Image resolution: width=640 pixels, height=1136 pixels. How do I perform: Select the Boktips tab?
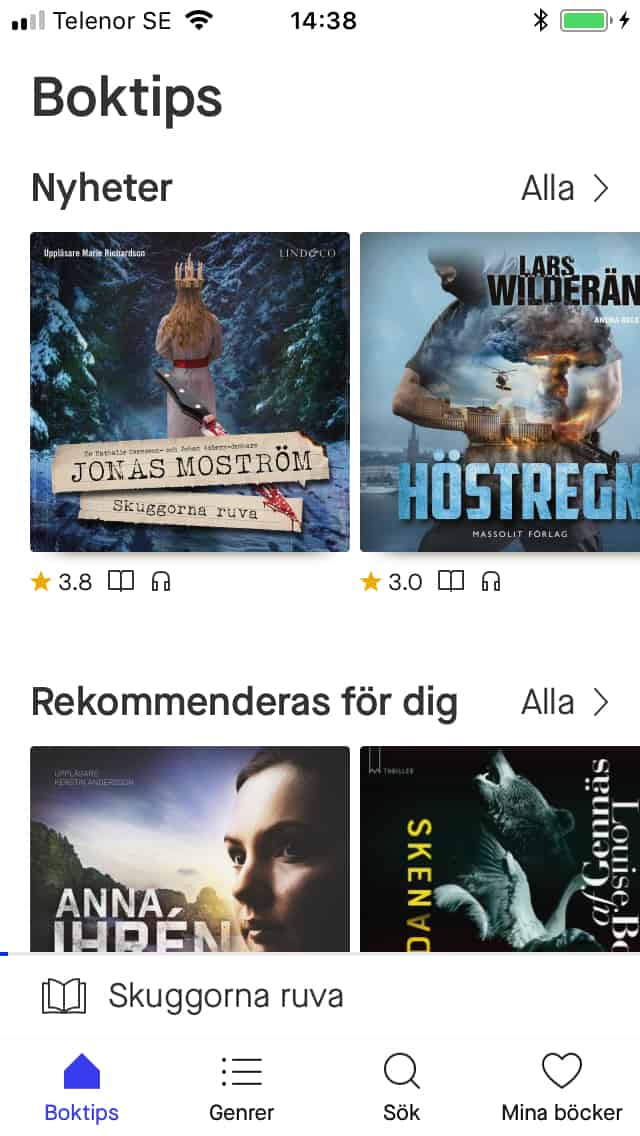pyautogui.click(x=81, y=1088)
